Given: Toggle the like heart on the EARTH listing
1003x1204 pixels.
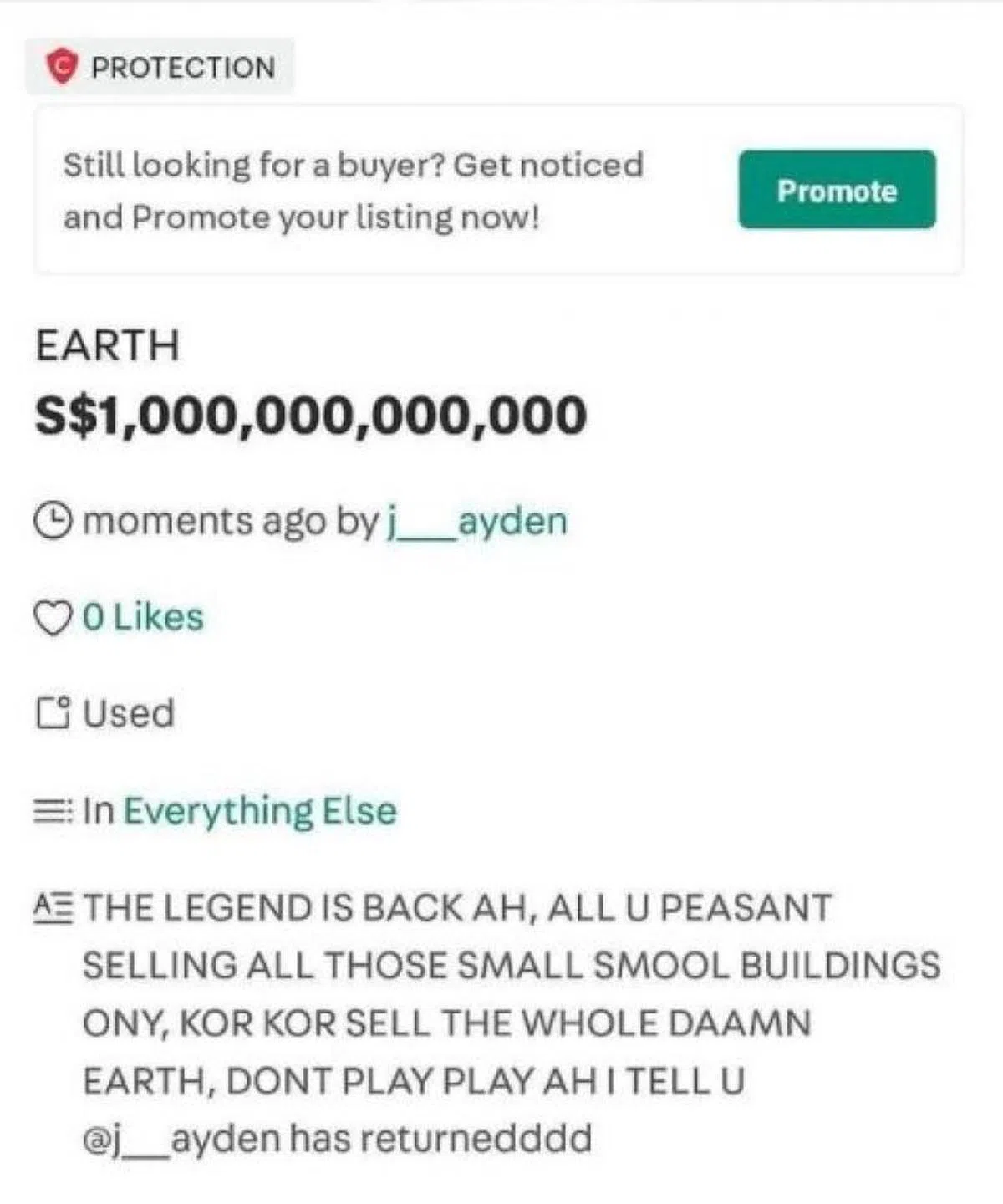Looking at the screenshot, I should pos(52,617).
